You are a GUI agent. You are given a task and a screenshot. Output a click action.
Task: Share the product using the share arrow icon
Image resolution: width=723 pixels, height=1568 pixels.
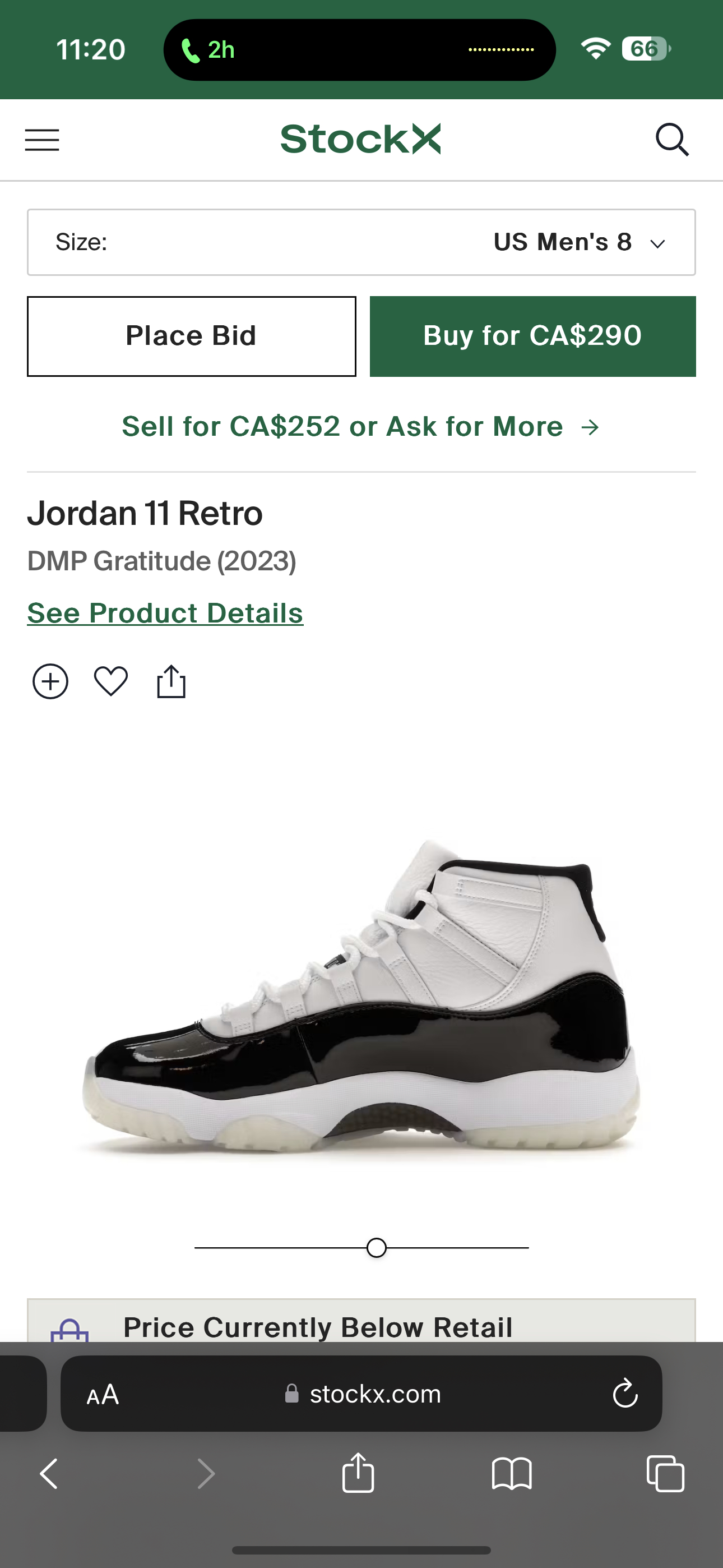tap(172, 681)
